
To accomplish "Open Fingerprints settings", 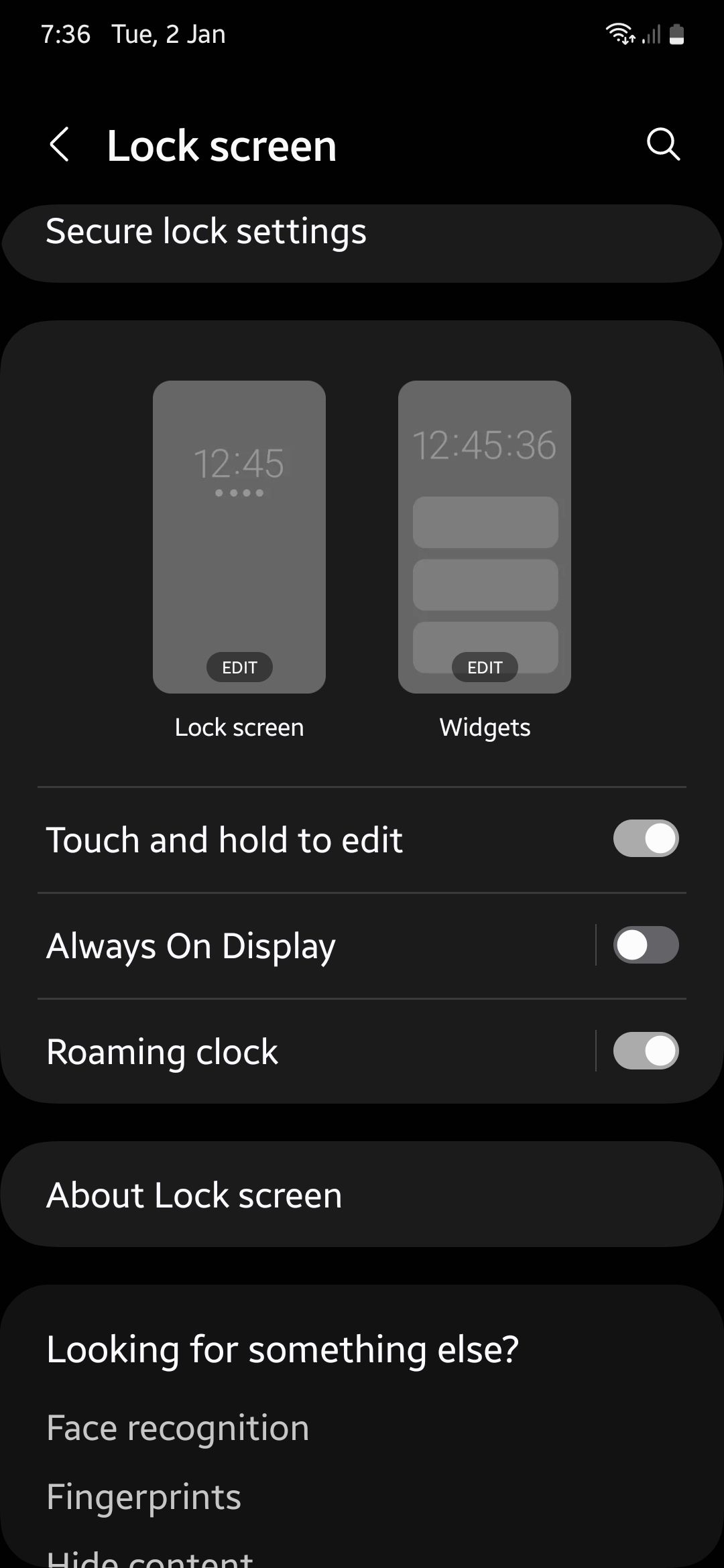I will 144,1496.
